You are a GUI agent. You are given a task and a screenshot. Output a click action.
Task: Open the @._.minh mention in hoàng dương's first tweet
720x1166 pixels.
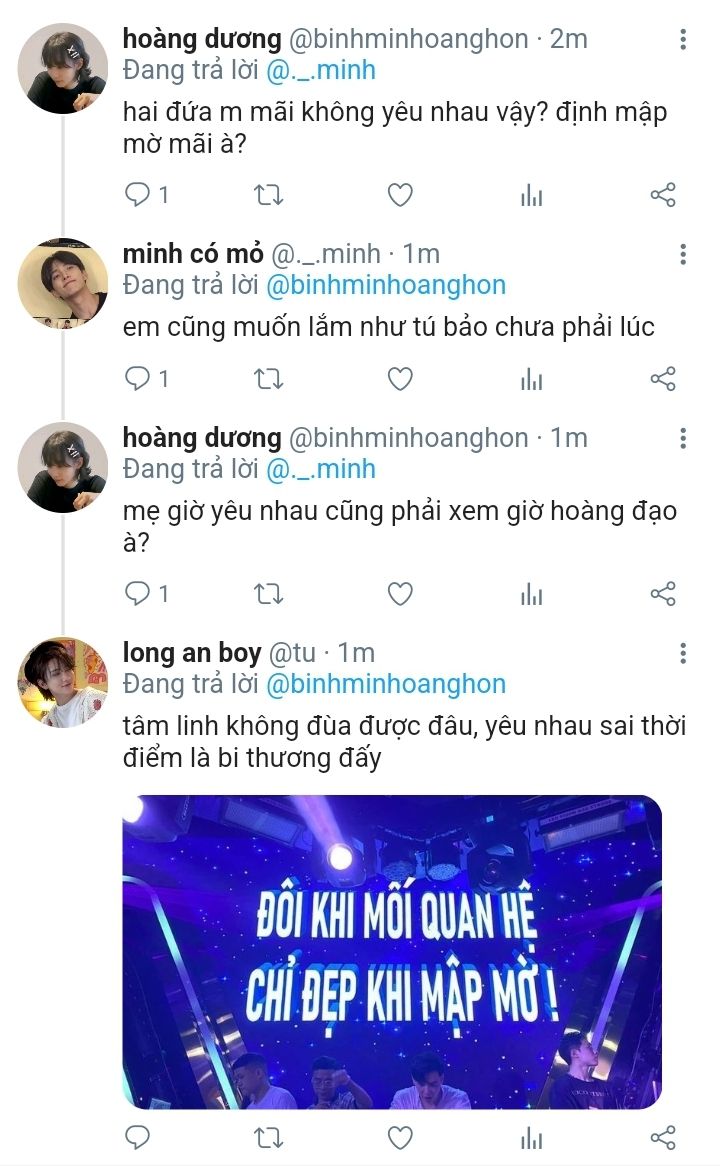[x=321, y=71]
